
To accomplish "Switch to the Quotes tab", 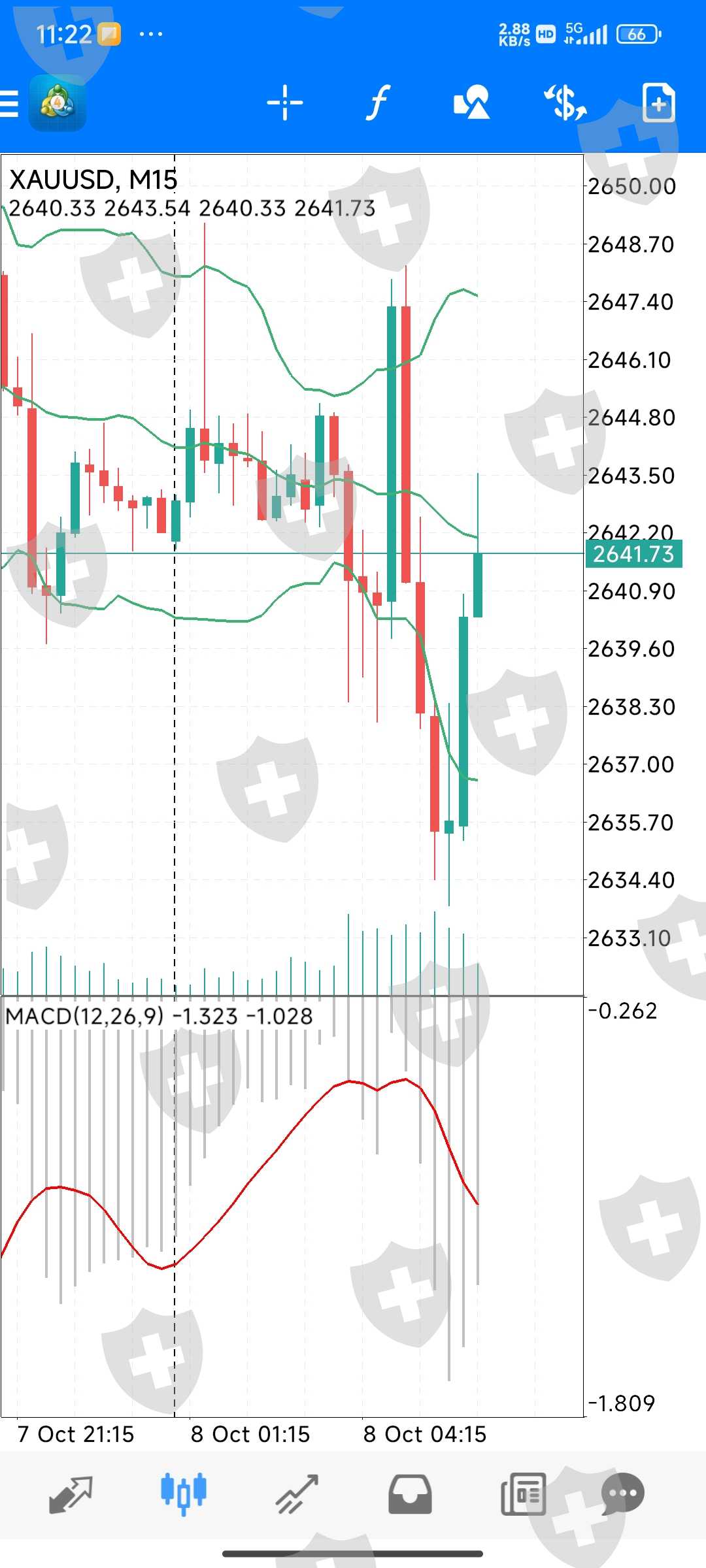I will [x=71, y=1495].
